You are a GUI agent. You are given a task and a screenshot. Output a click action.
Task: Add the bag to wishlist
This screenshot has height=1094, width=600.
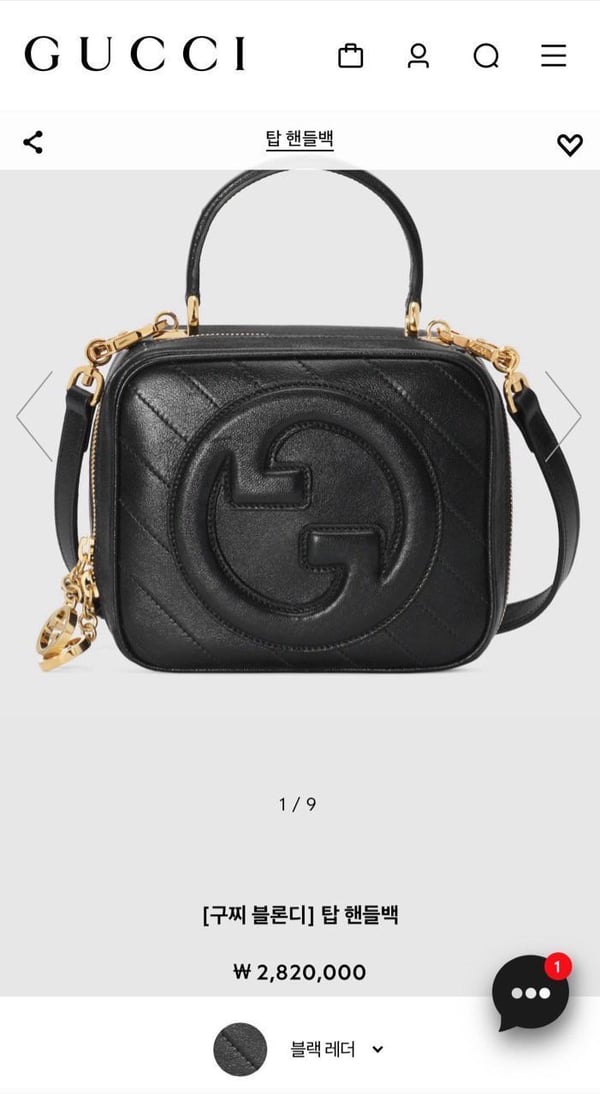coord(569,144)
